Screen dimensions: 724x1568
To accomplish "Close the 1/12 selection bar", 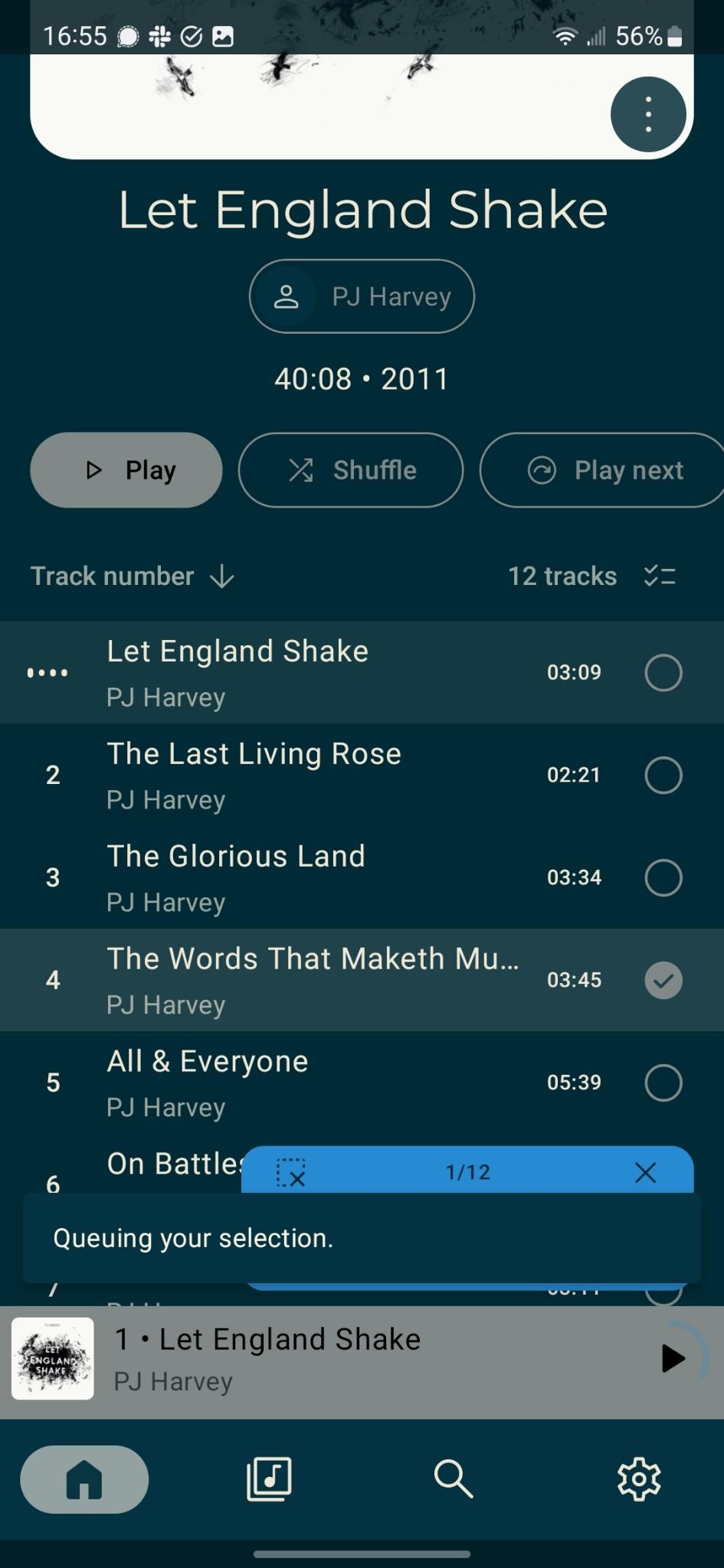I will click(x=646, y=1172).
